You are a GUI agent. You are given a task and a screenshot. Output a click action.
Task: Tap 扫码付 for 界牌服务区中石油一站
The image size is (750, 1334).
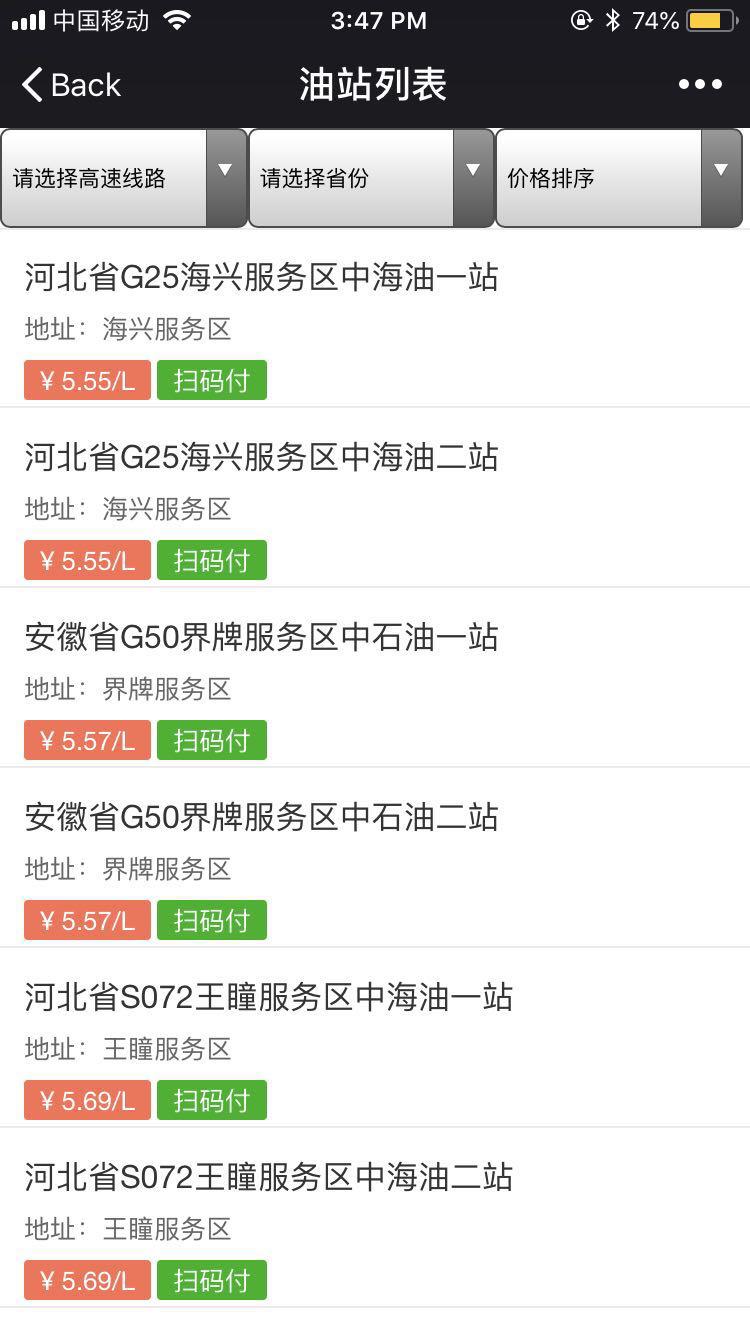[x=211, y=741]
